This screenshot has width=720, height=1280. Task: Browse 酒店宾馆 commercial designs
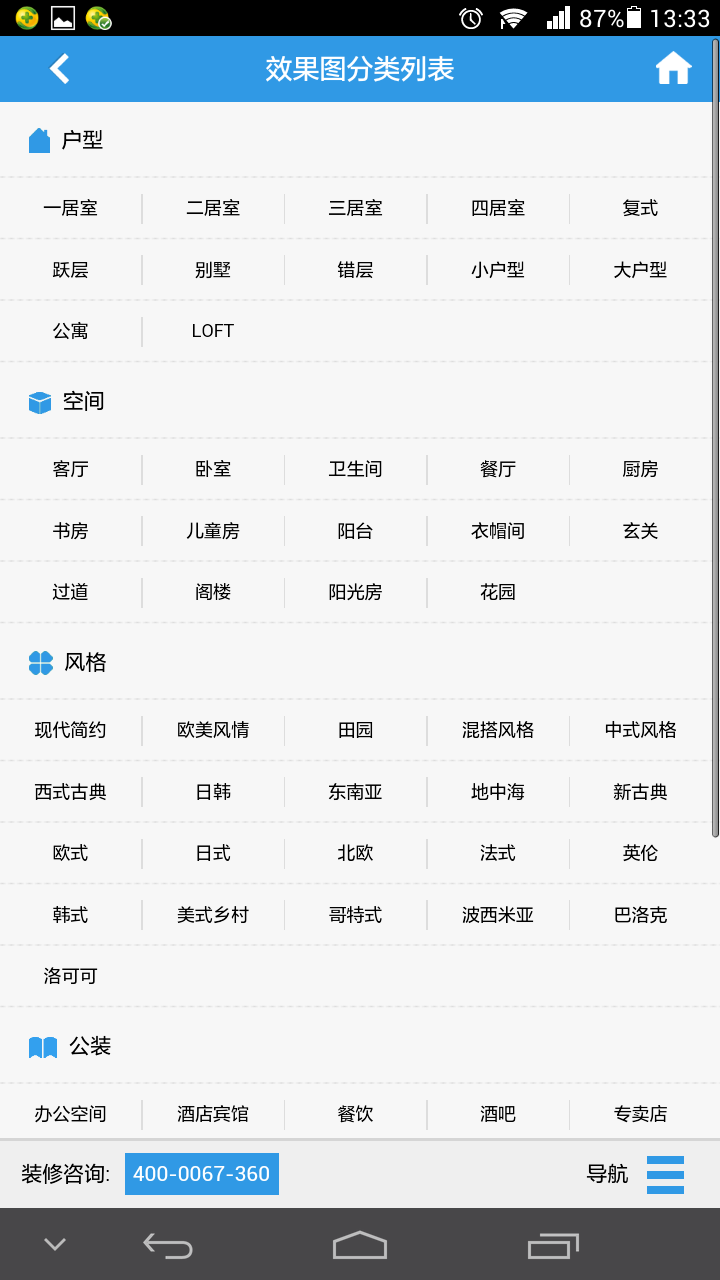click(x=213, y=1114)
